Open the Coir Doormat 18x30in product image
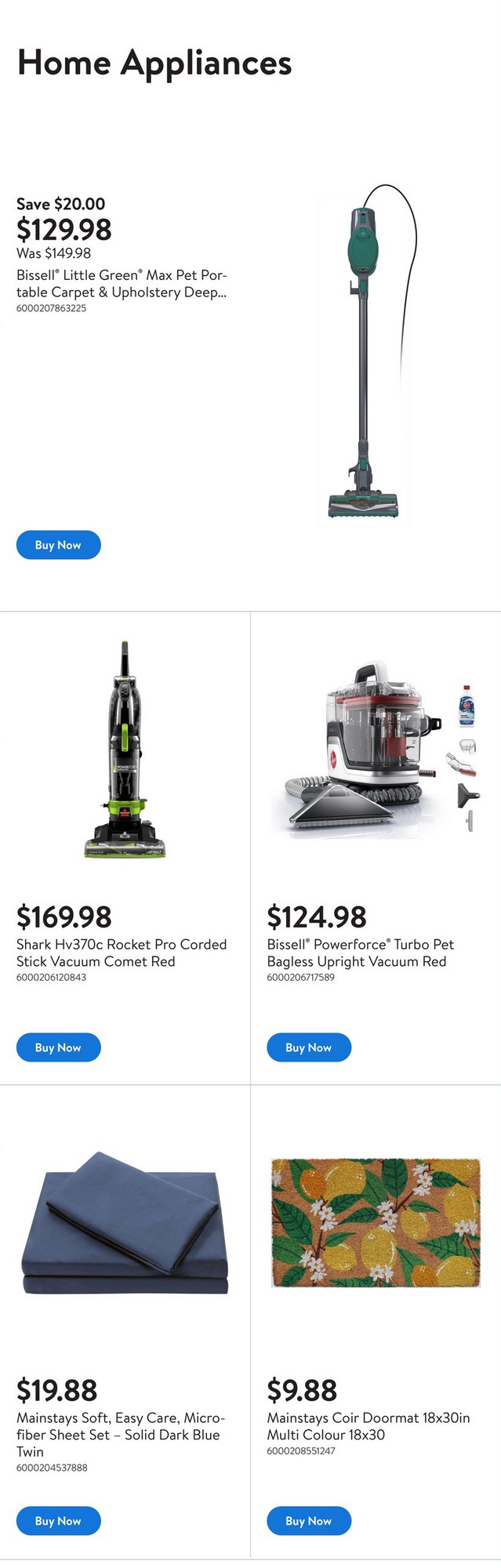 (376, 1223)
